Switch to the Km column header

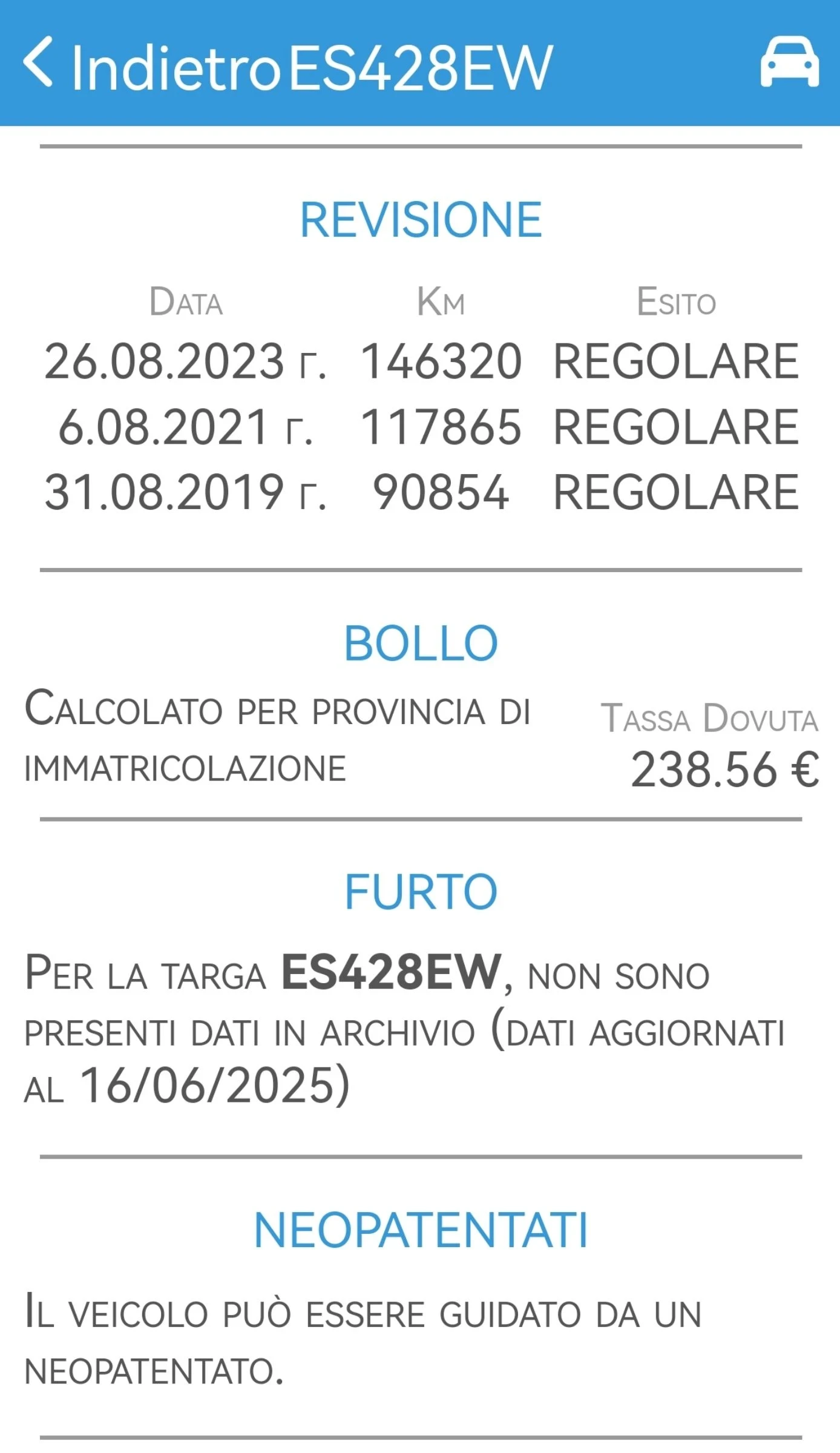click(442, 301)
